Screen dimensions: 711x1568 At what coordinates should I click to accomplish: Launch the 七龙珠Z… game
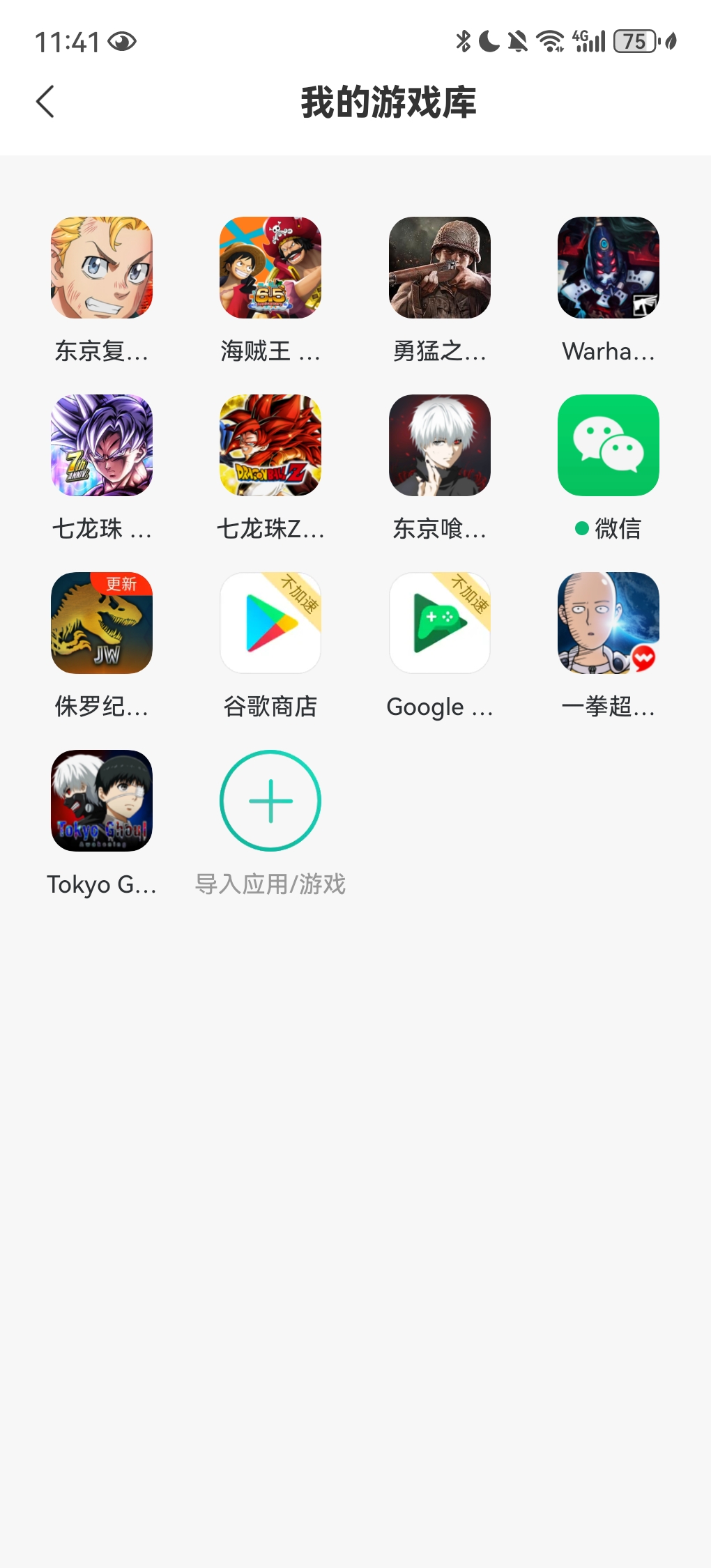click(x=270, y=445)
